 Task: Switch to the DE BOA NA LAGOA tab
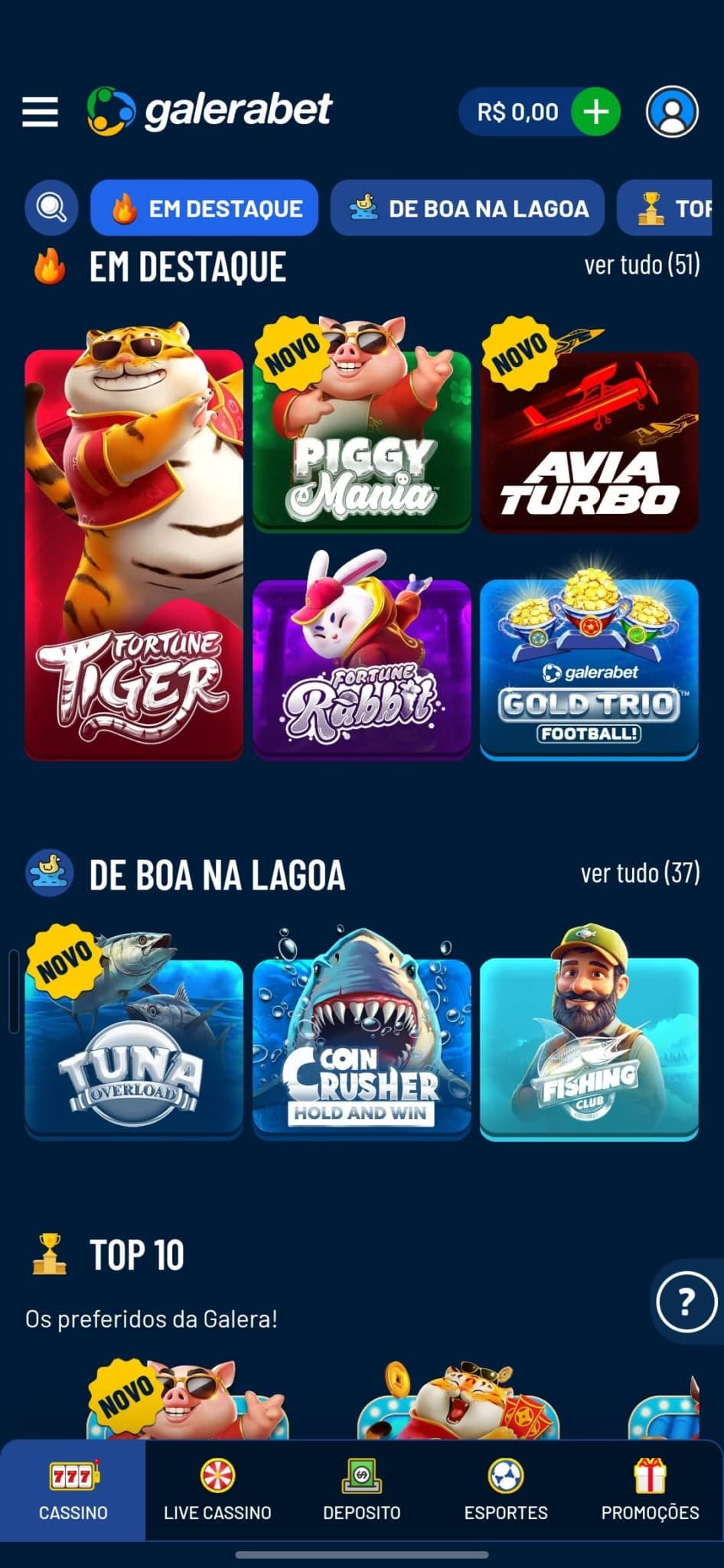coord(467,207)
